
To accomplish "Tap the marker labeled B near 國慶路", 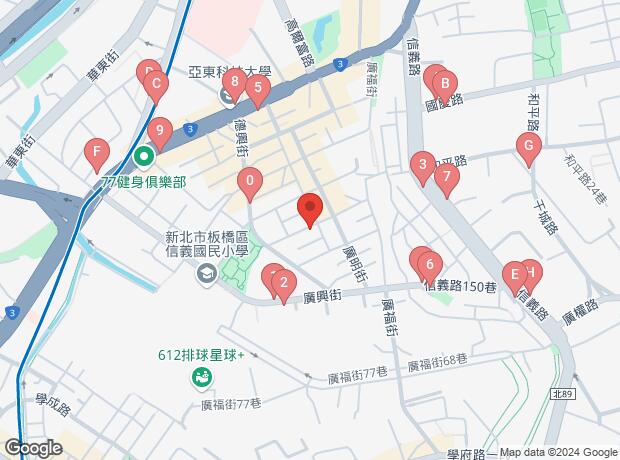I will point(444,85).
